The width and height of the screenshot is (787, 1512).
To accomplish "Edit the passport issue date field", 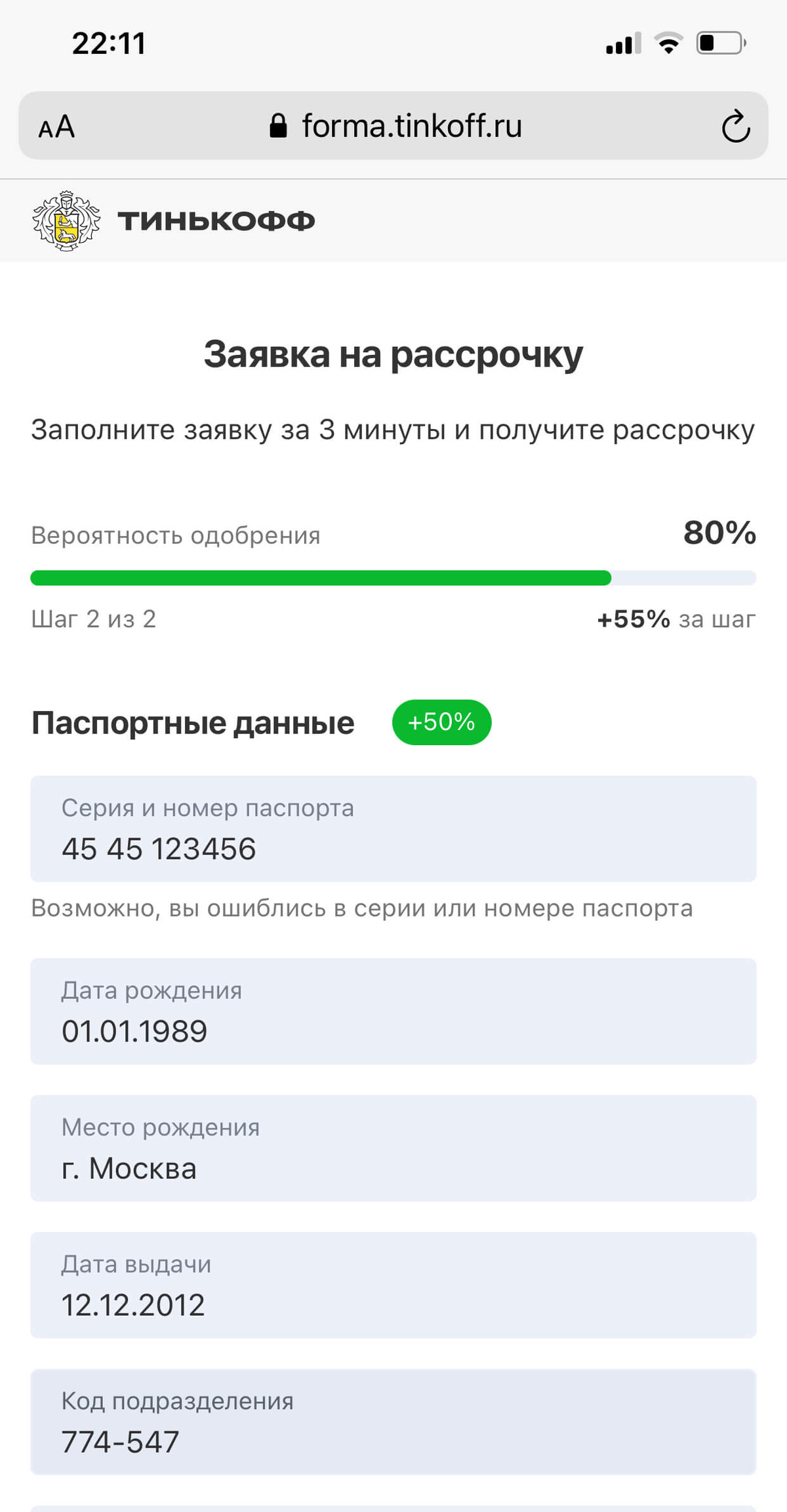I will pos(393,1284).
